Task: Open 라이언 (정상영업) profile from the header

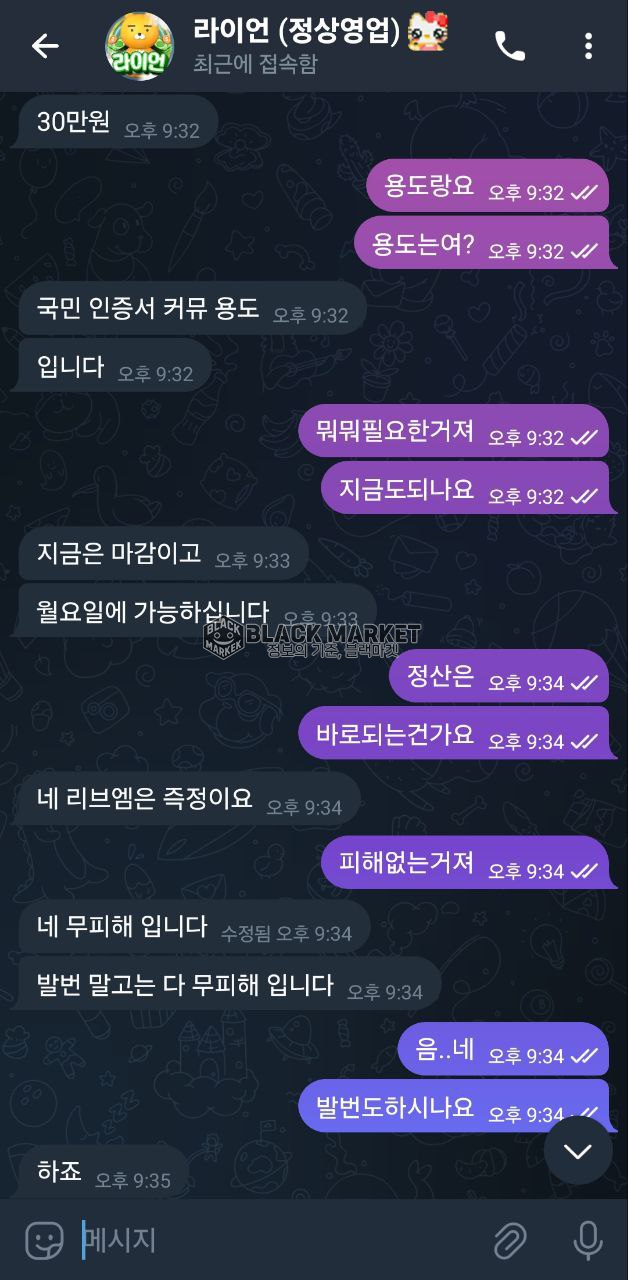Action: [x=300, y=46]
